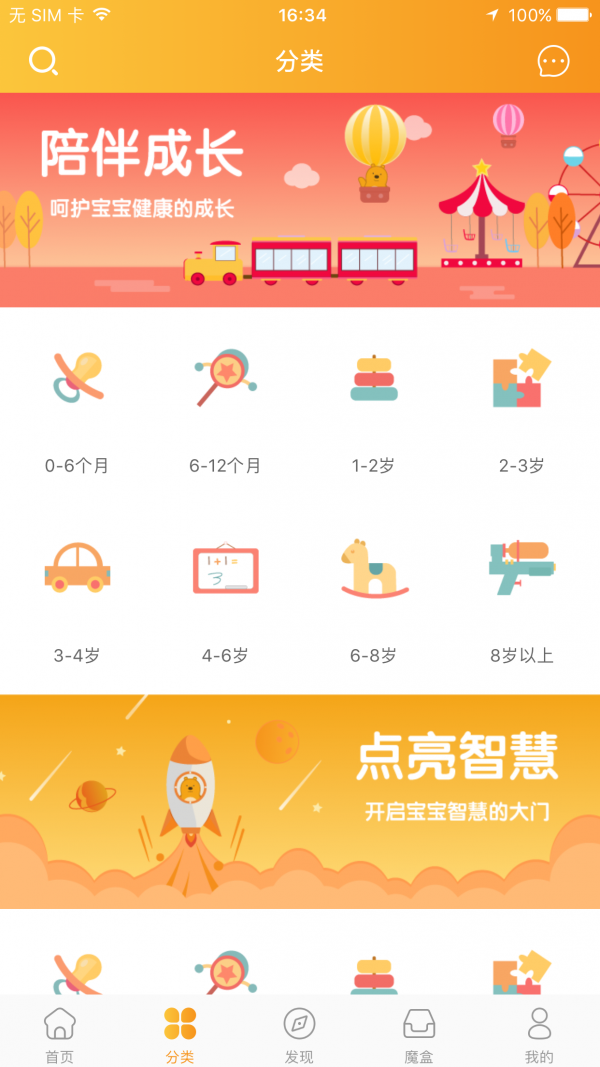The height and width of the screenshot is (1067, 600).
Task: Tap the 分类 tab
Action: click(180, 1033)
